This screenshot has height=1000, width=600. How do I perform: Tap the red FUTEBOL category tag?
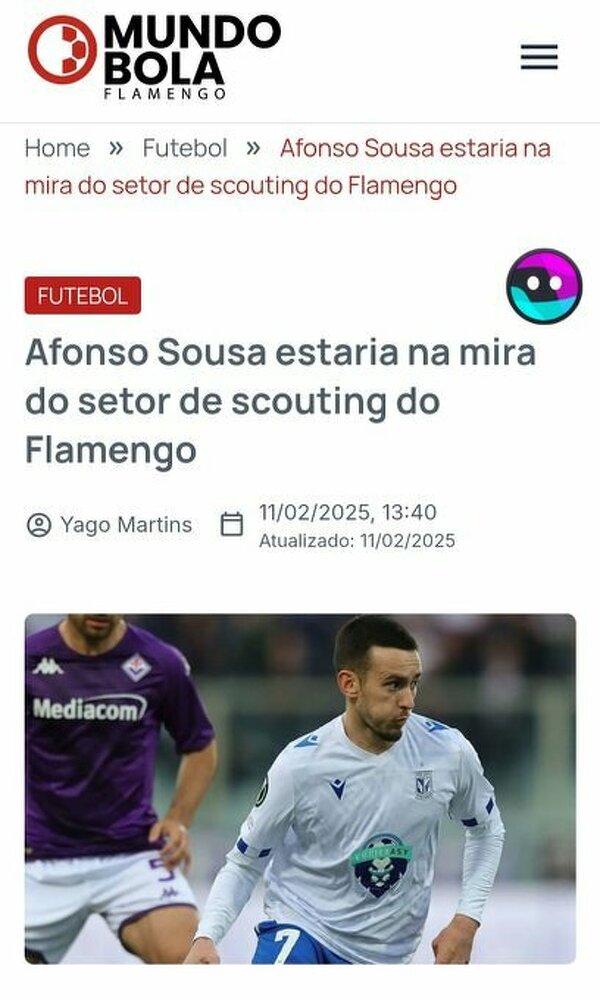coord(83,296)
